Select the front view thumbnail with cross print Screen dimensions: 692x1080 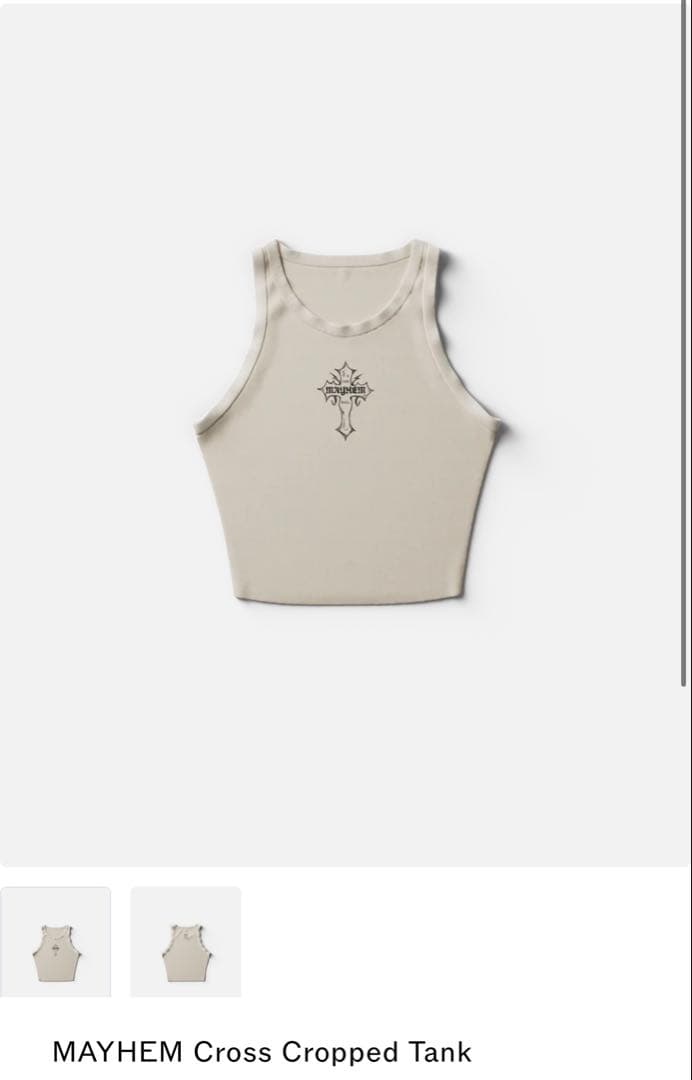[56, 942]
